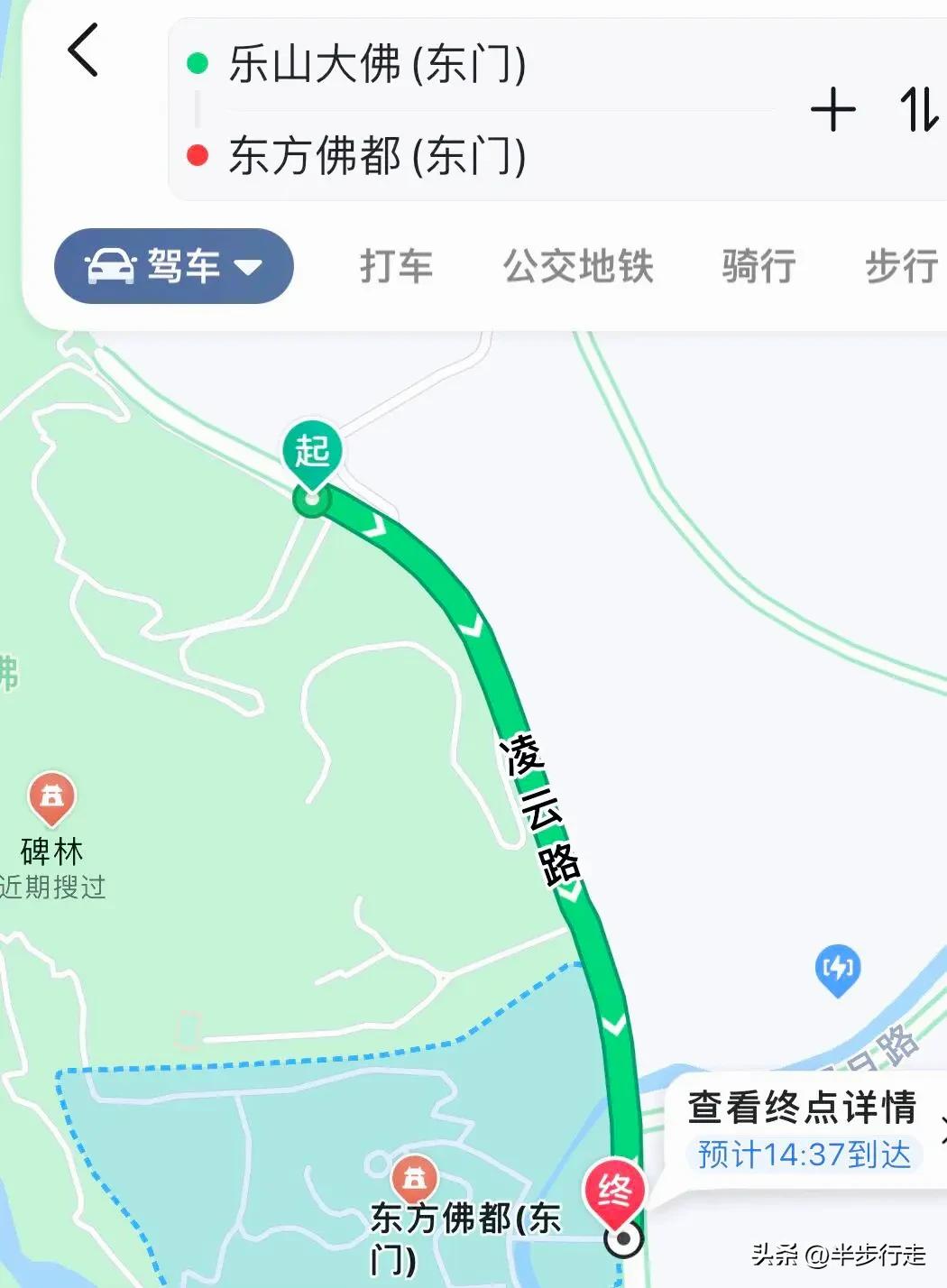Tap the 碑林 landmark marker

click(x=52, y=797)
